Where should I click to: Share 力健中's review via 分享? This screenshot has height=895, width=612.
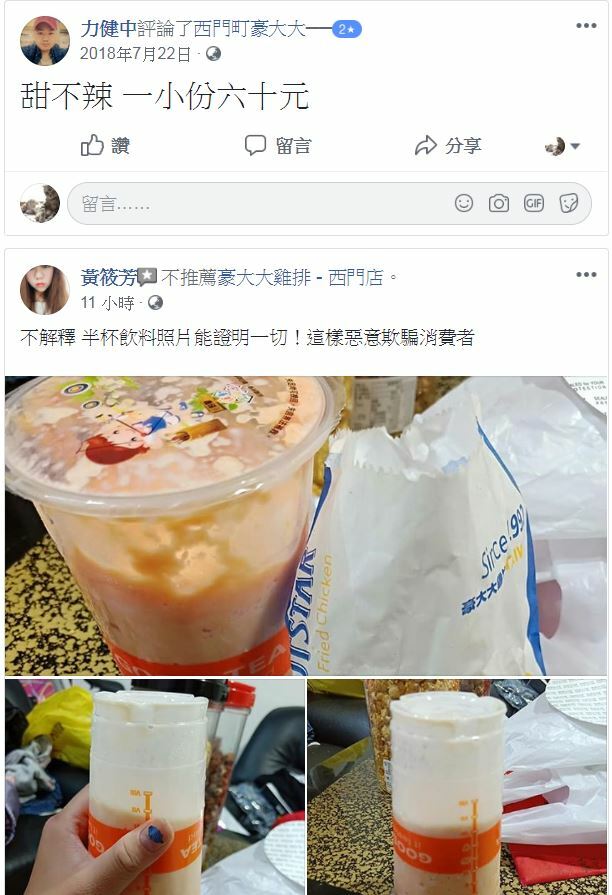point(448,146)
